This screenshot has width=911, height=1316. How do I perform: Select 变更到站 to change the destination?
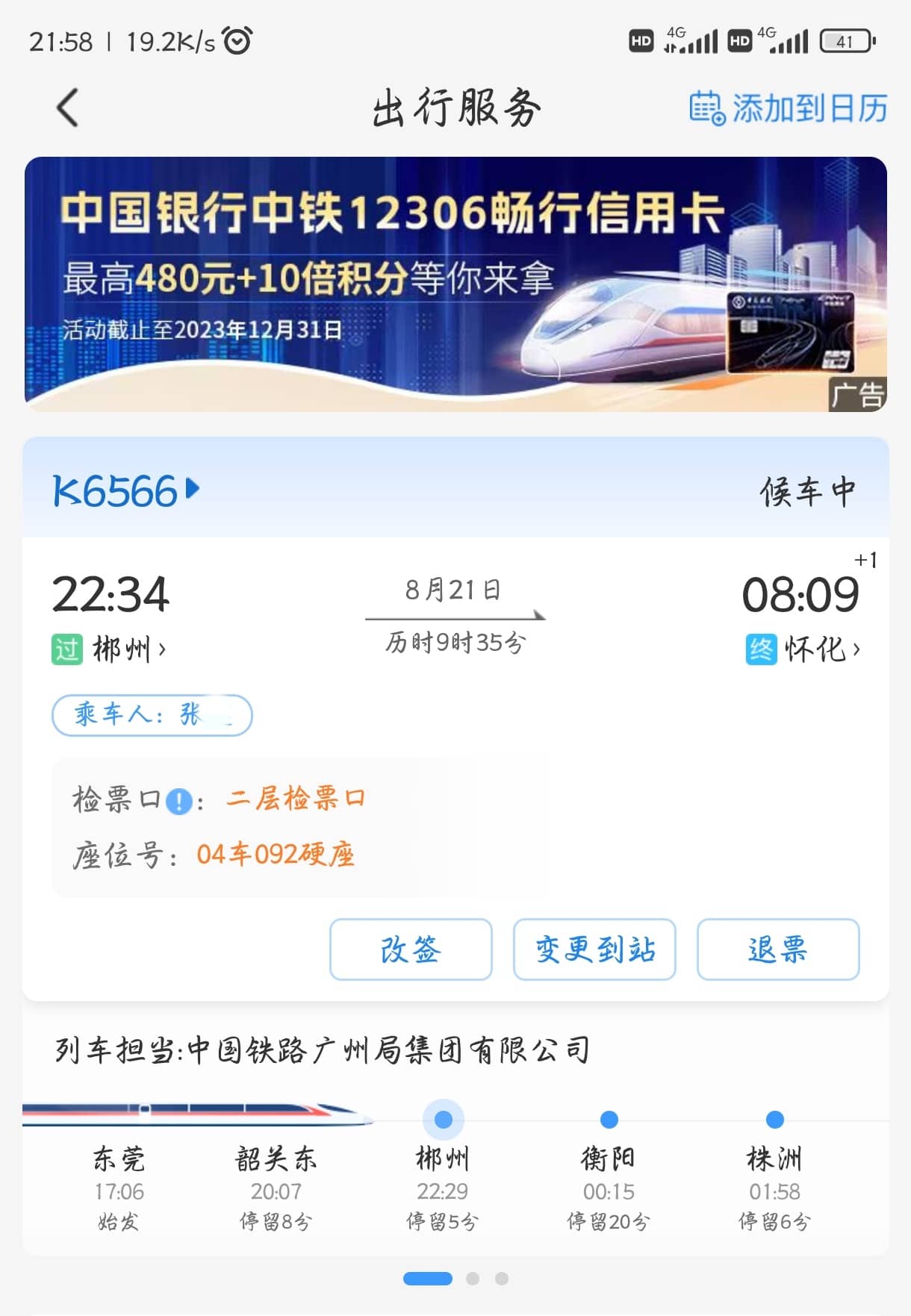[x=594, y=949]
